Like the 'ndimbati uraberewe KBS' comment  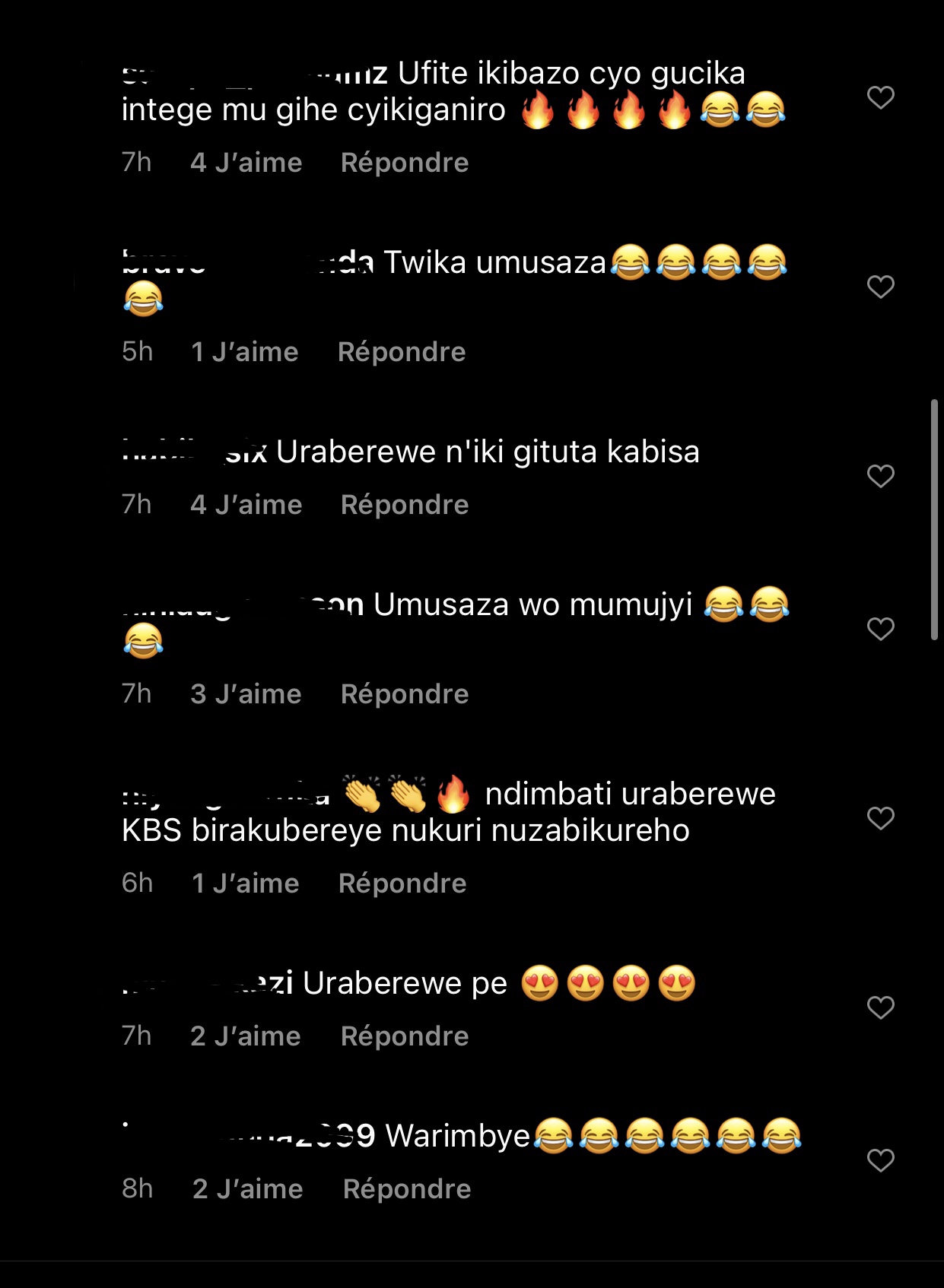(880, 818)
